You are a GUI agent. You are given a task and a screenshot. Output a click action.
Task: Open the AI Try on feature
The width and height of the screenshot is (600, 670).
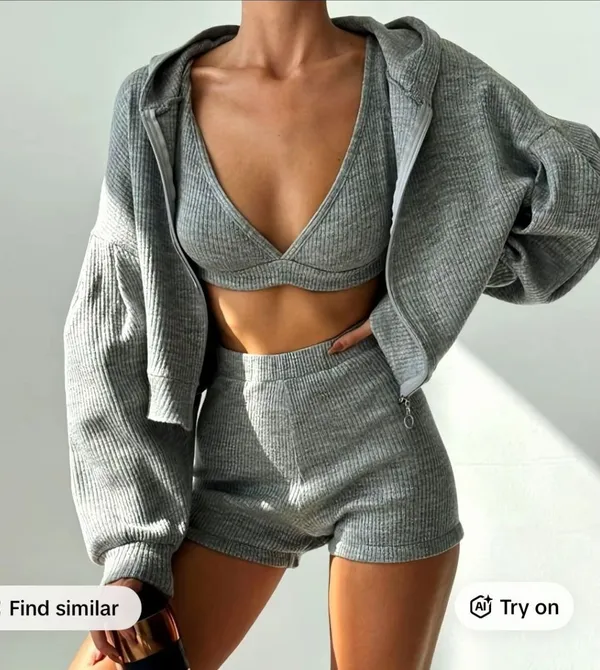514,606
